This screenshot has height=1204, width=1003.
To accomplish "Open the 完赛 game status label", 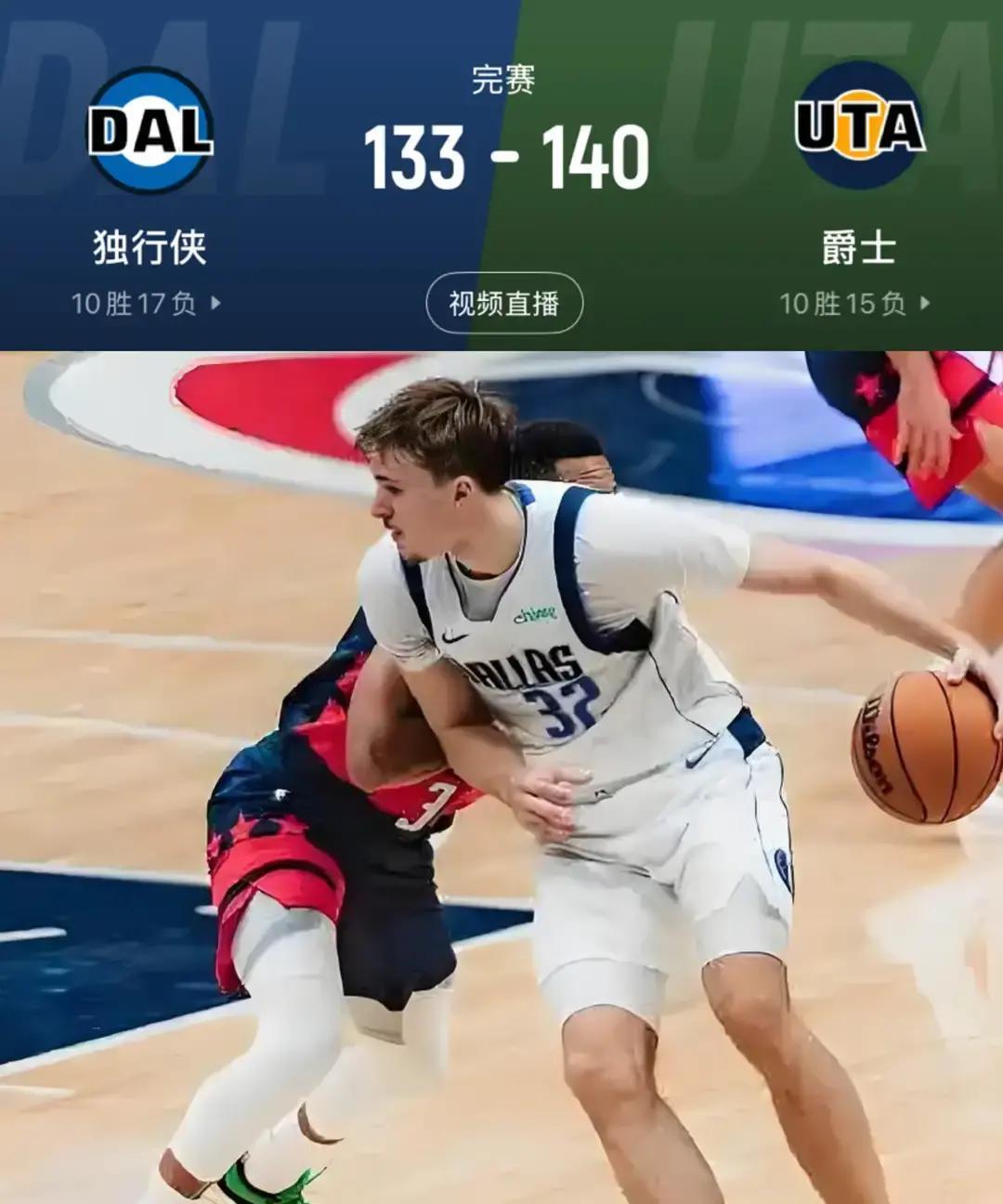I will (x=501, y=79).
